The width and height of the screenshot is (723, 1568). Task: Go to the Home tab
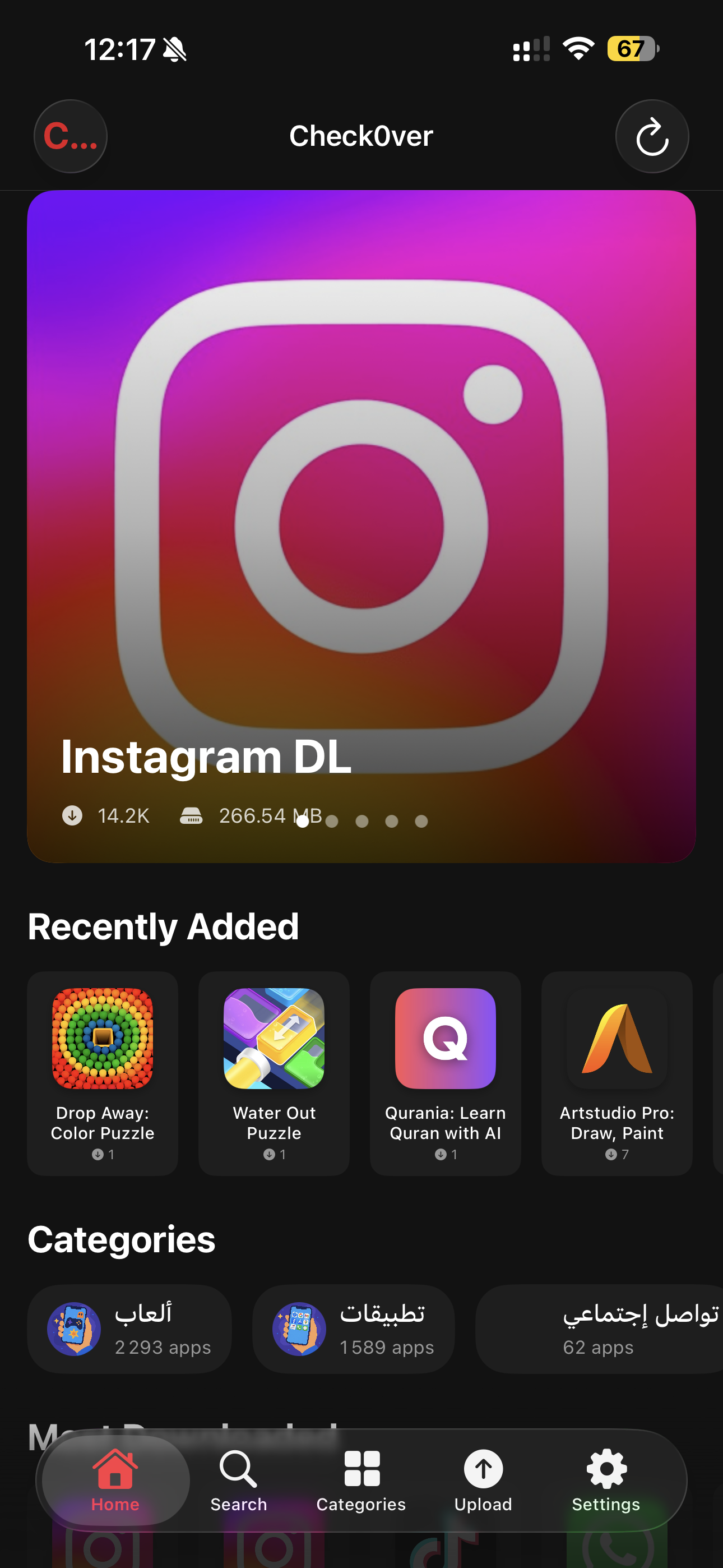click(115, 1480)
